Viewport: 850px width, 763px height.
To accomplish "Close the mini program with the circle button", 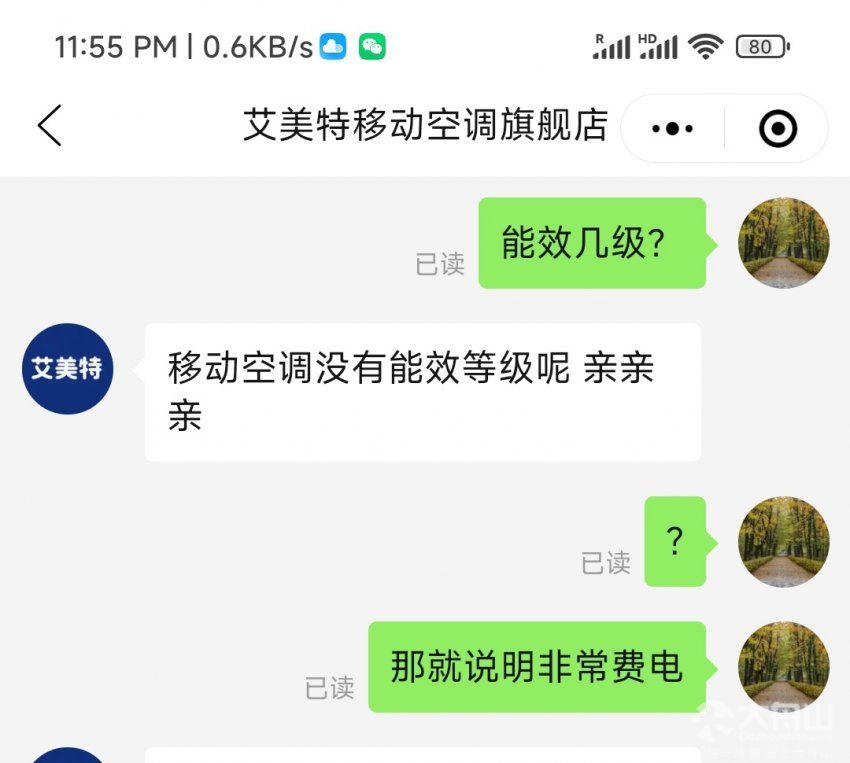I will pyautogui.click(x=777, y=128).
